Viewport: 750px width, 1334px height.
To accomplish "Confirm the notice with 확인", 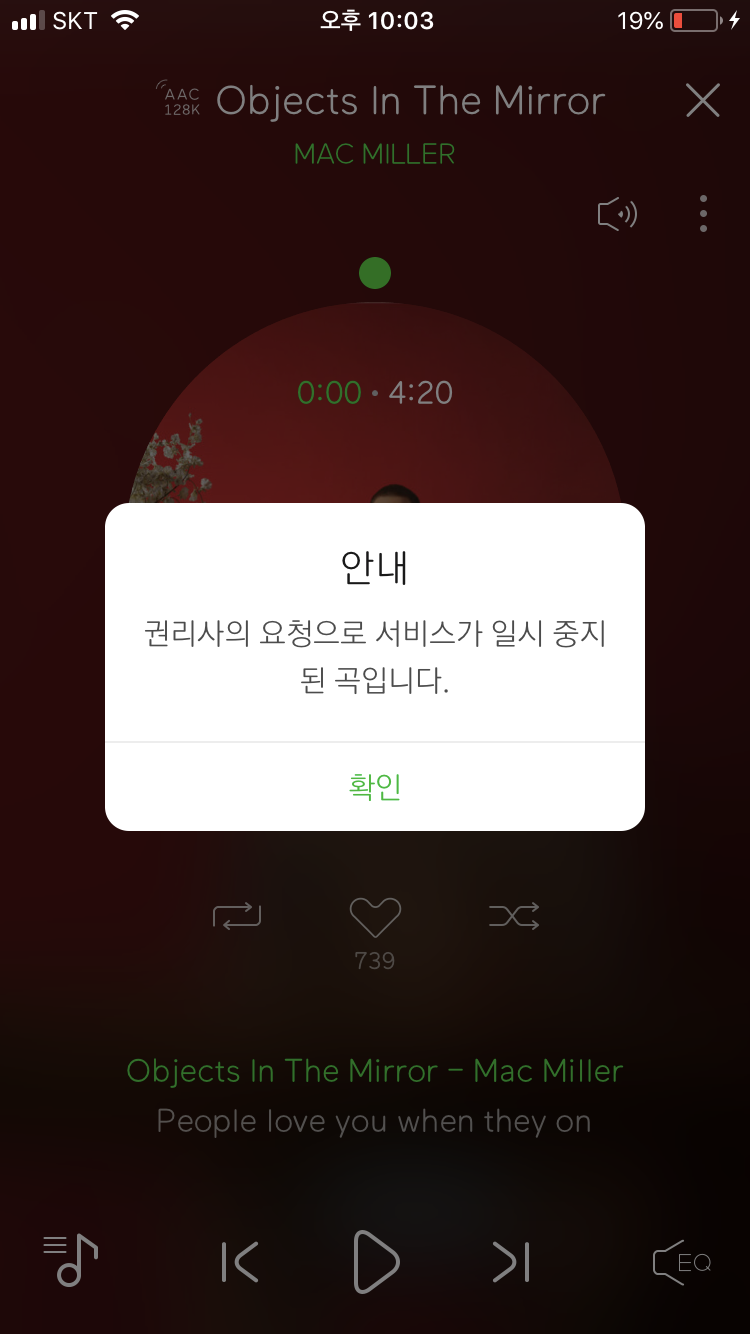I will coord(375,787).
